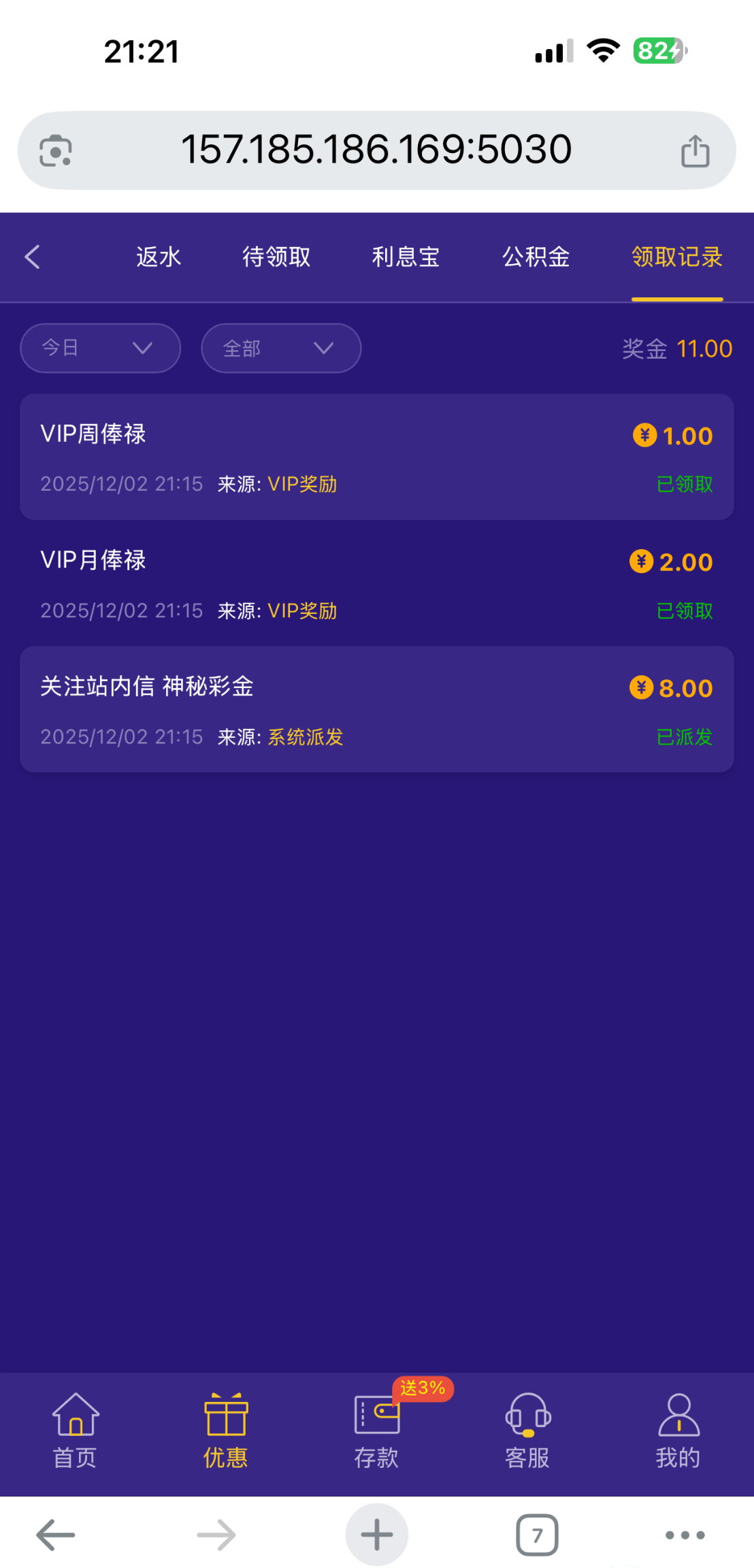
Task: Open the 我的 profile section
Action: (x=678, y=1430)
